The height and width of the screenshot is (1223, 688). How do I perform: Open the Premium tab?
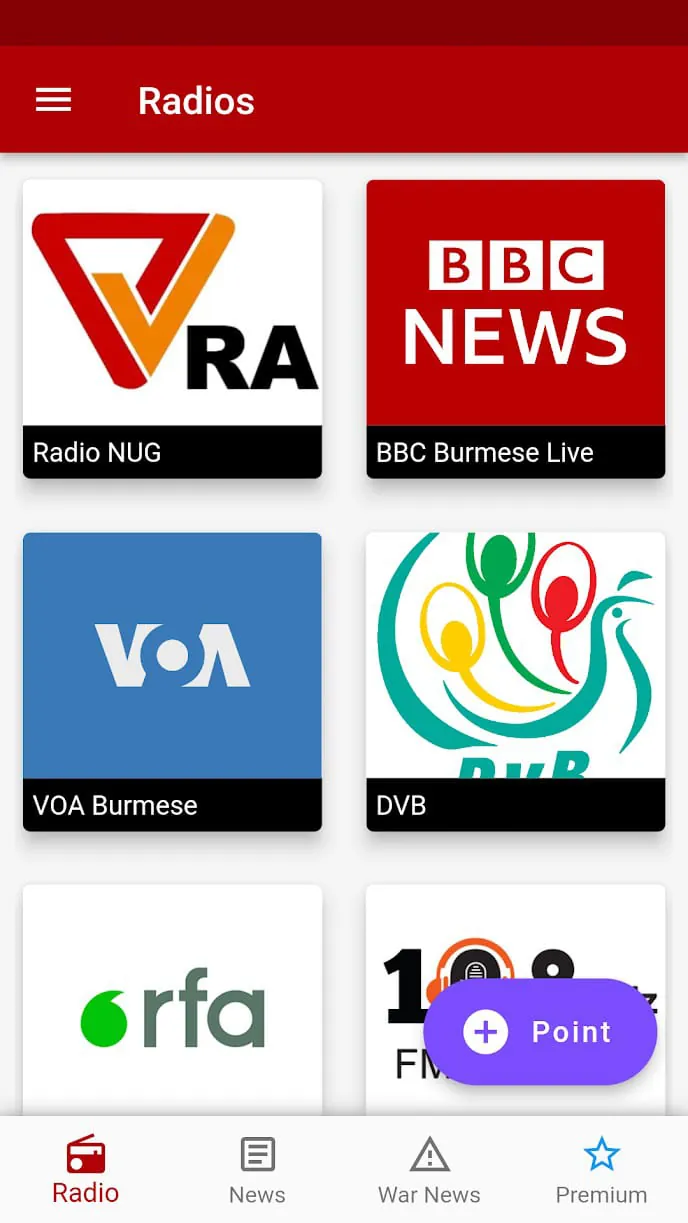(601, 1170)
